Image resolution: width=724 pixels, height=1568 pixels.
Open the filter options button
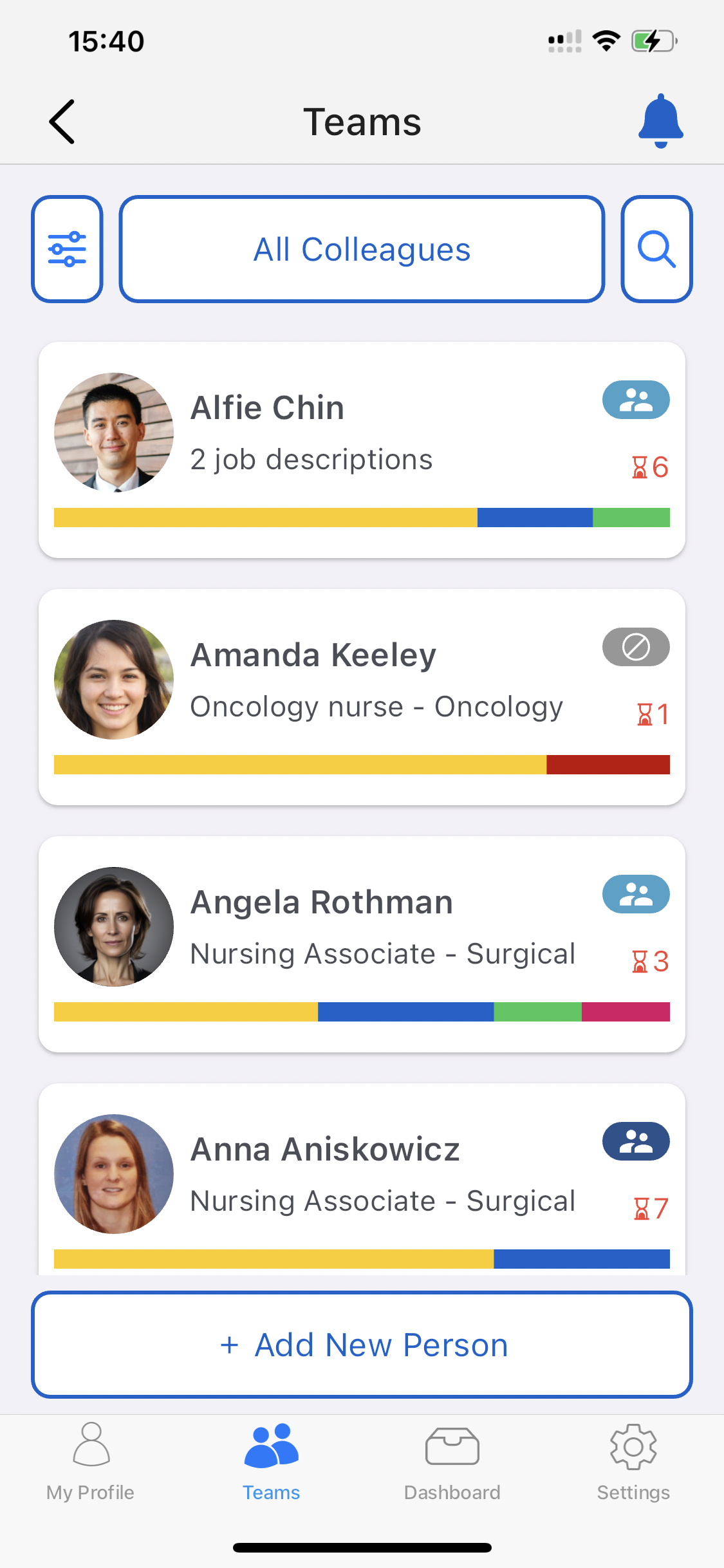(x=68, y=249)
